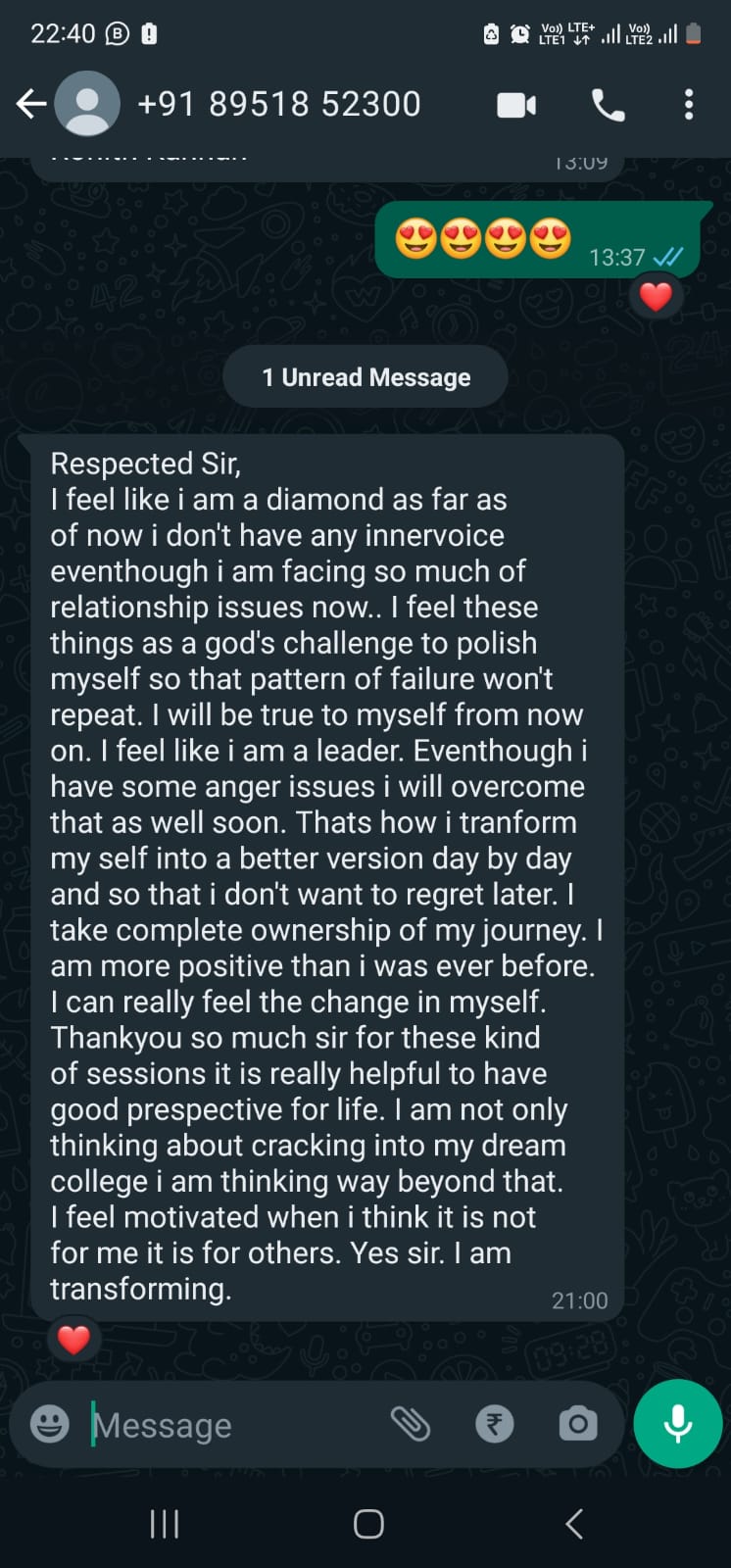Record a voice message with the microphone
The image size is (731, 1568).
pos(677,1424)
